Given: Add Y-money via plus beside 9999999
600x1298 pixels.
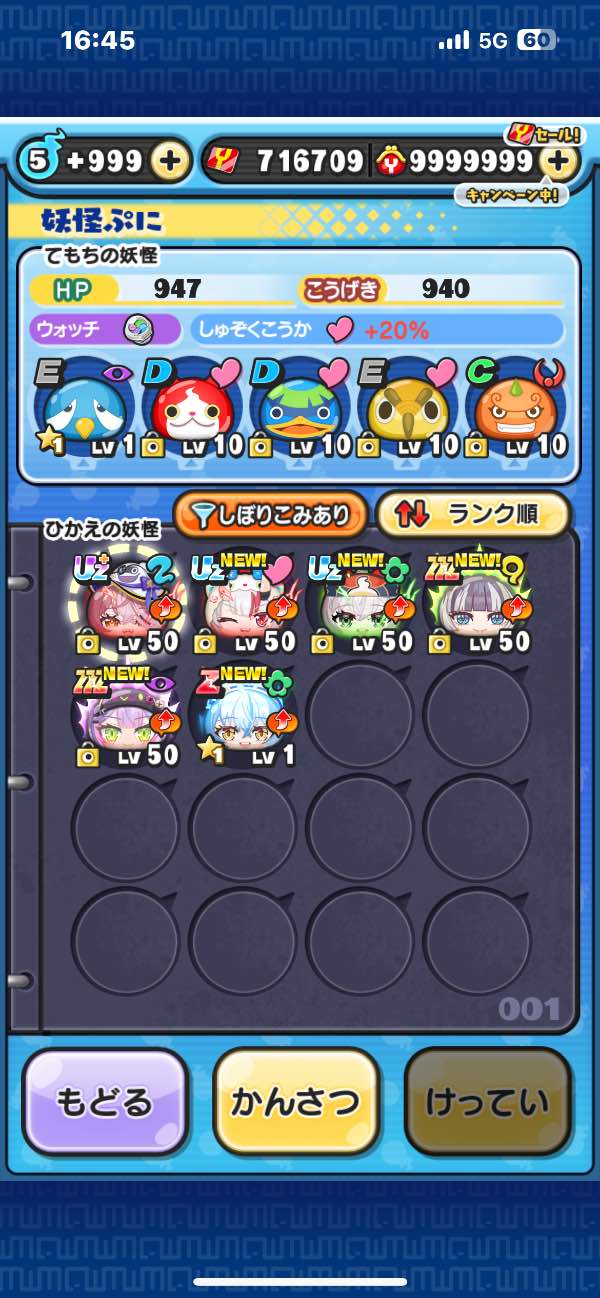Looking at the screenshot, I should coord(560,161).
